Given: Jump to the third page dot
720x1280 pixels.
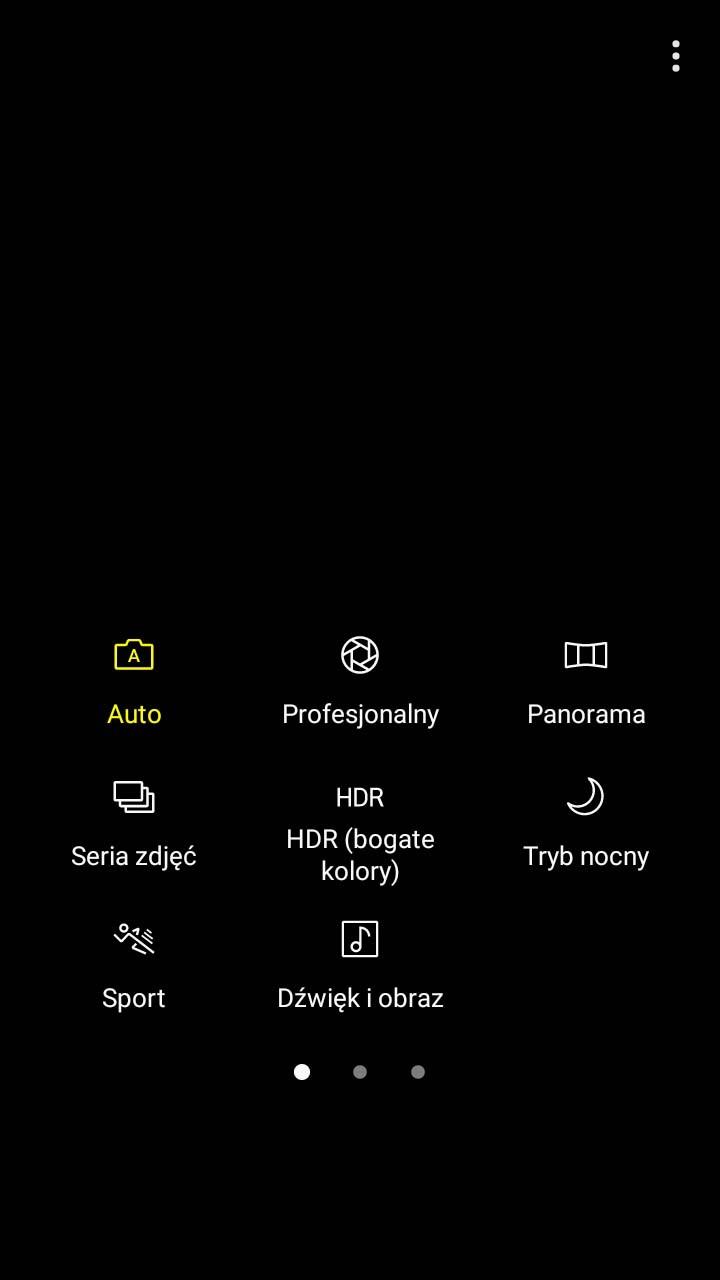Looking at the screenshot, I should pos(418,1072).
